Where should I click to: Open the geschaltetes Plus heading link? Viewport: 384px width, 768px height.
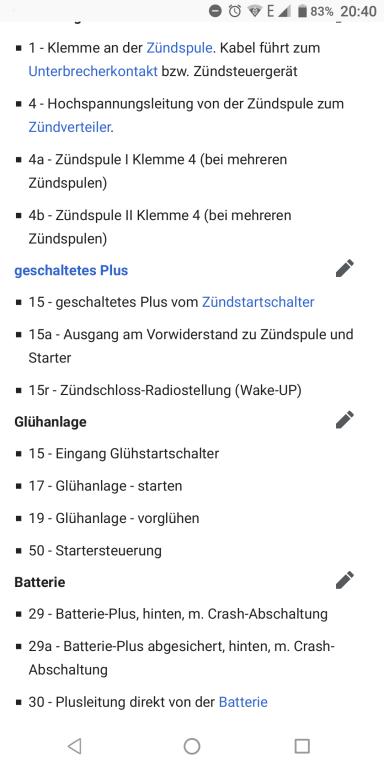click(x=71, y=270)
